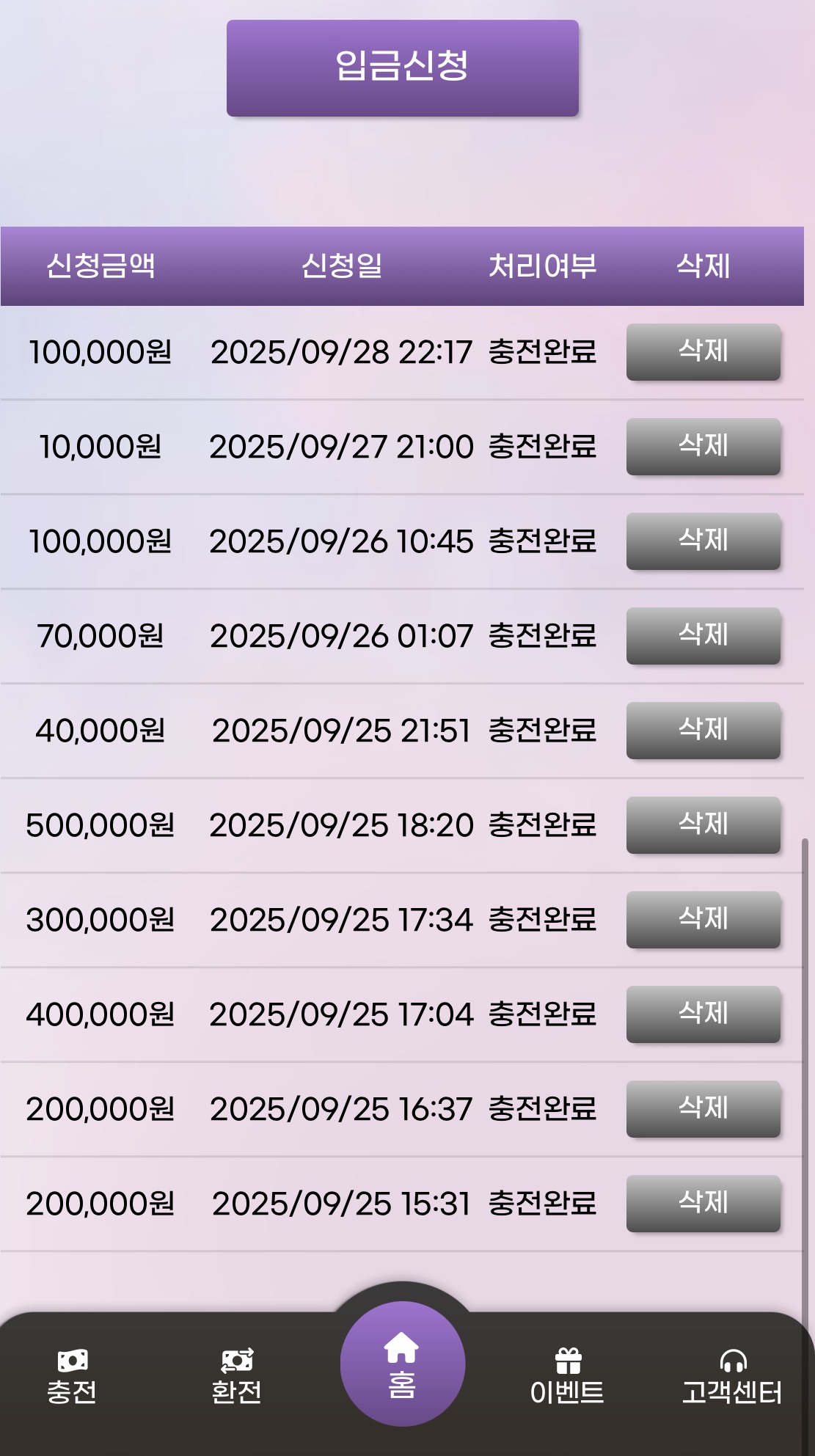The image size is (815, 1456).
Task: Go to the 홈 tab
Action: (x=402, y=1364)
